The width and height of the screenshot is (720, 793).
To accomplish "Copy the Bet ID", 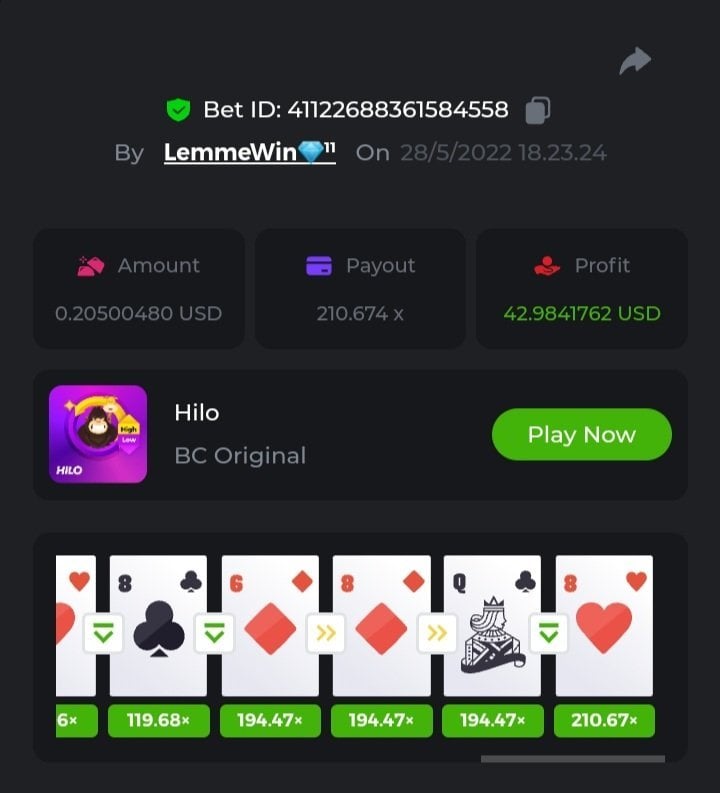I will click(x=538, y=110).
